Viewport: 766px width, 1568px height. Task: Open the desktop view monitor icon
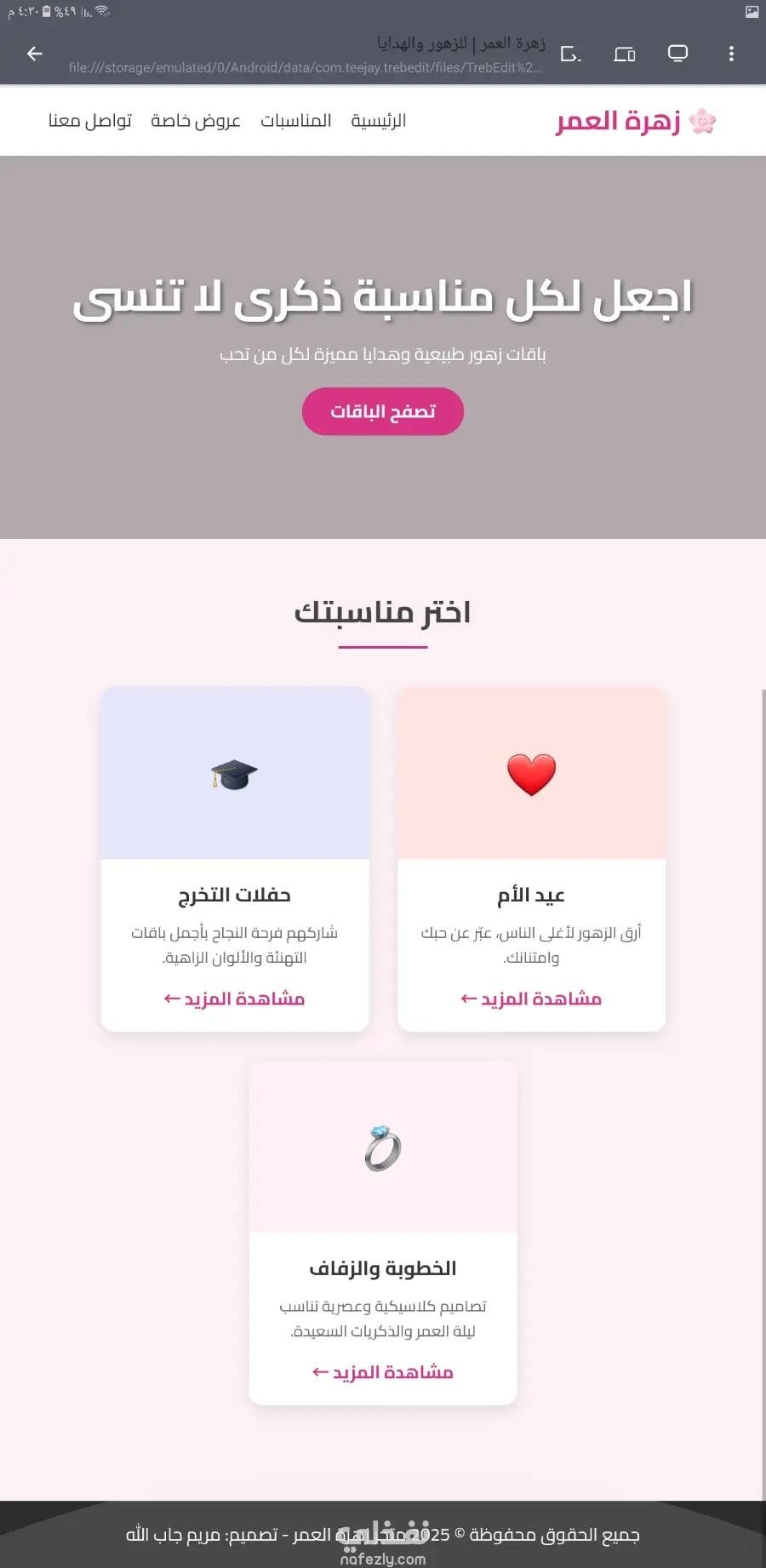tap(677, 54)
